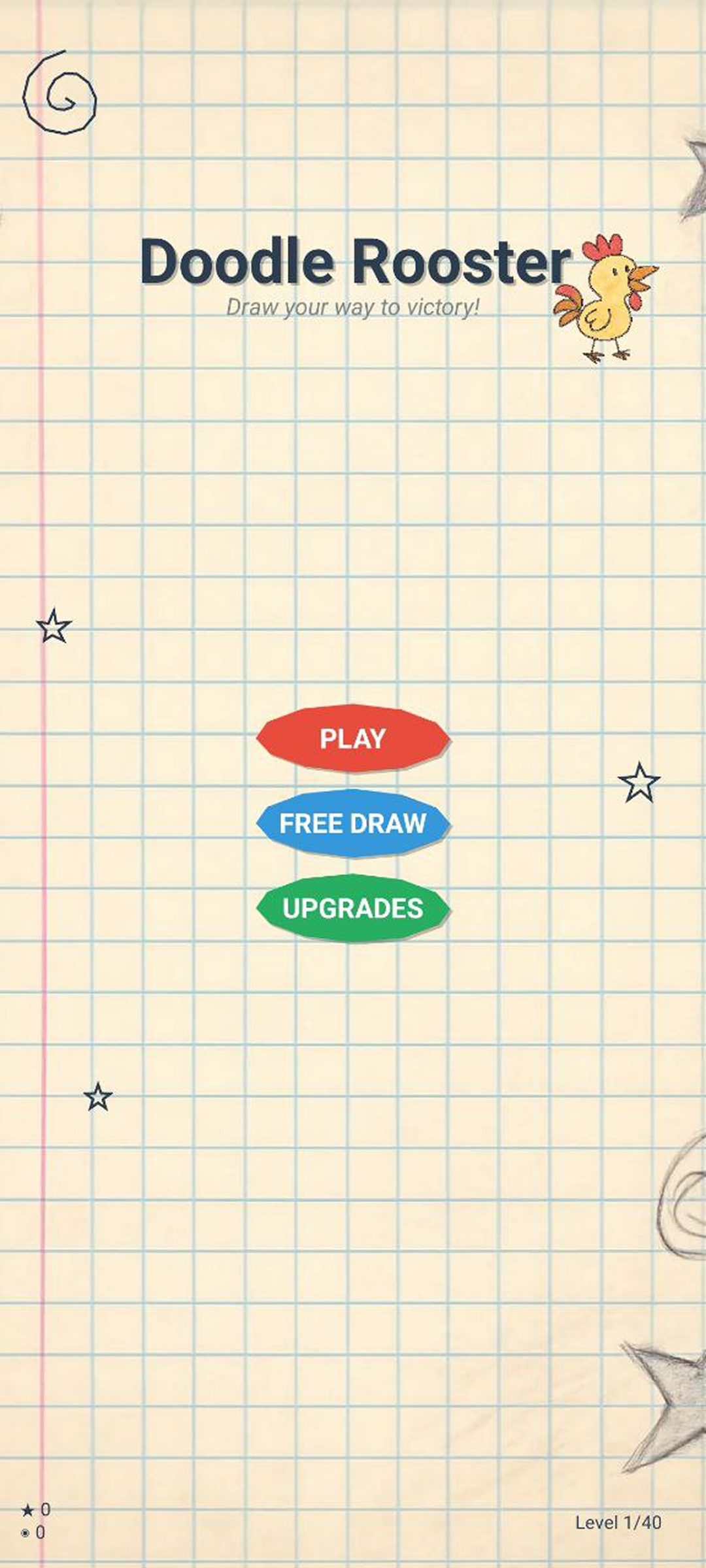706x1568 pixels.
Task: Start the game with the PLAY button
Action: [x=353, y=738]
